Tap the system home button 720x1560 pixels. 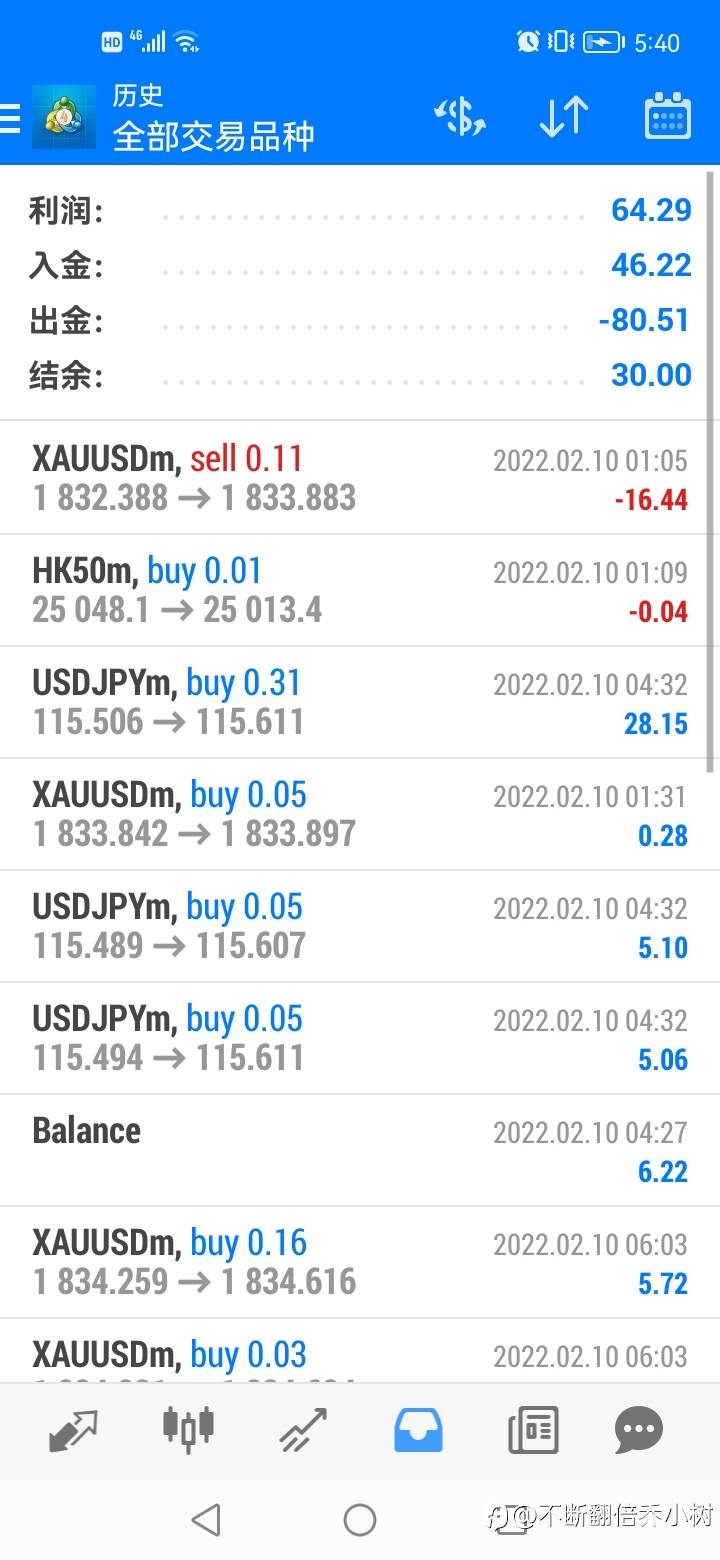coord(360,1520)
